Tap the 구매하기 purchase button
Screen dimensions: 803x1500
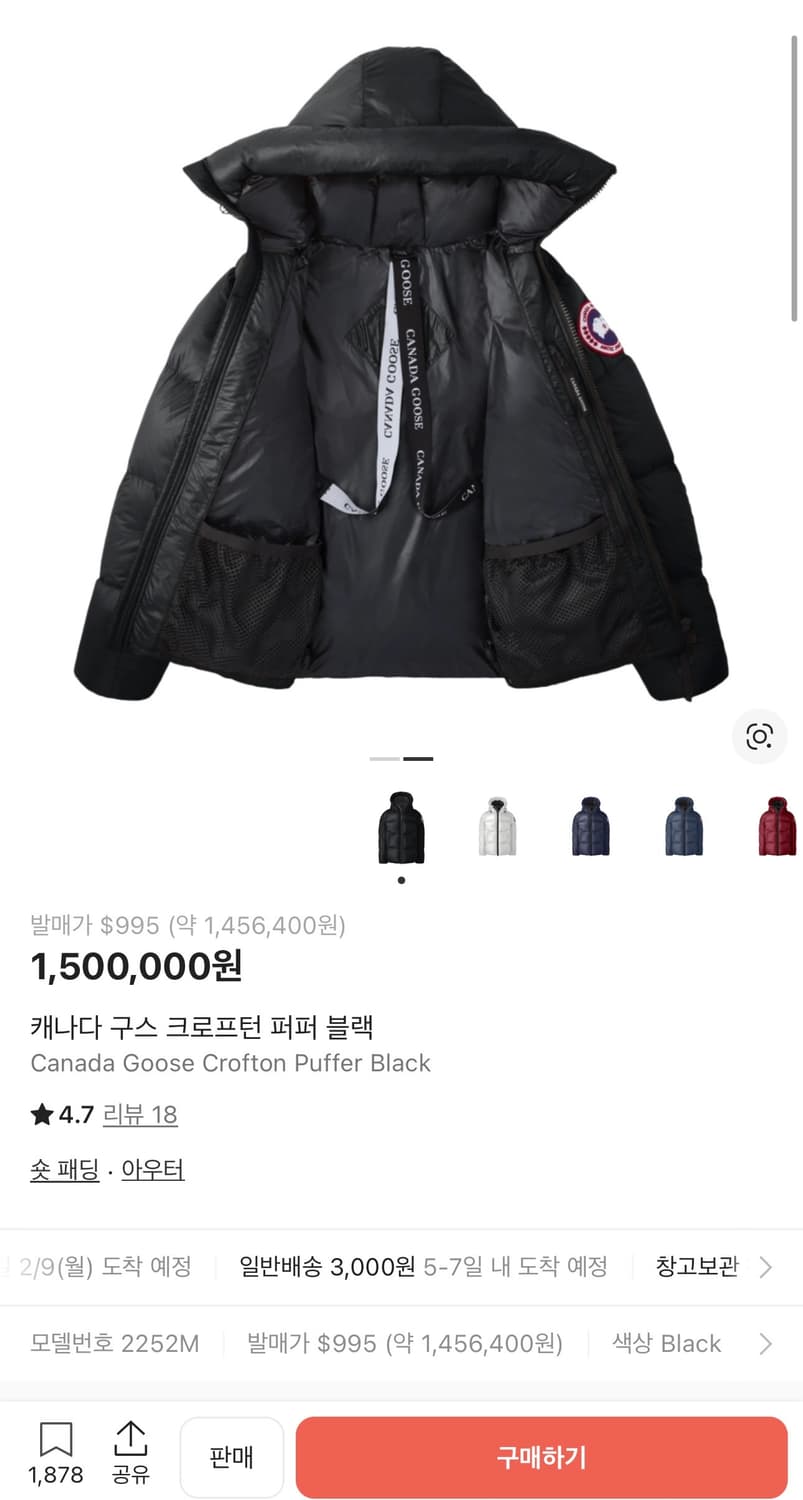tap(542, 1457)
